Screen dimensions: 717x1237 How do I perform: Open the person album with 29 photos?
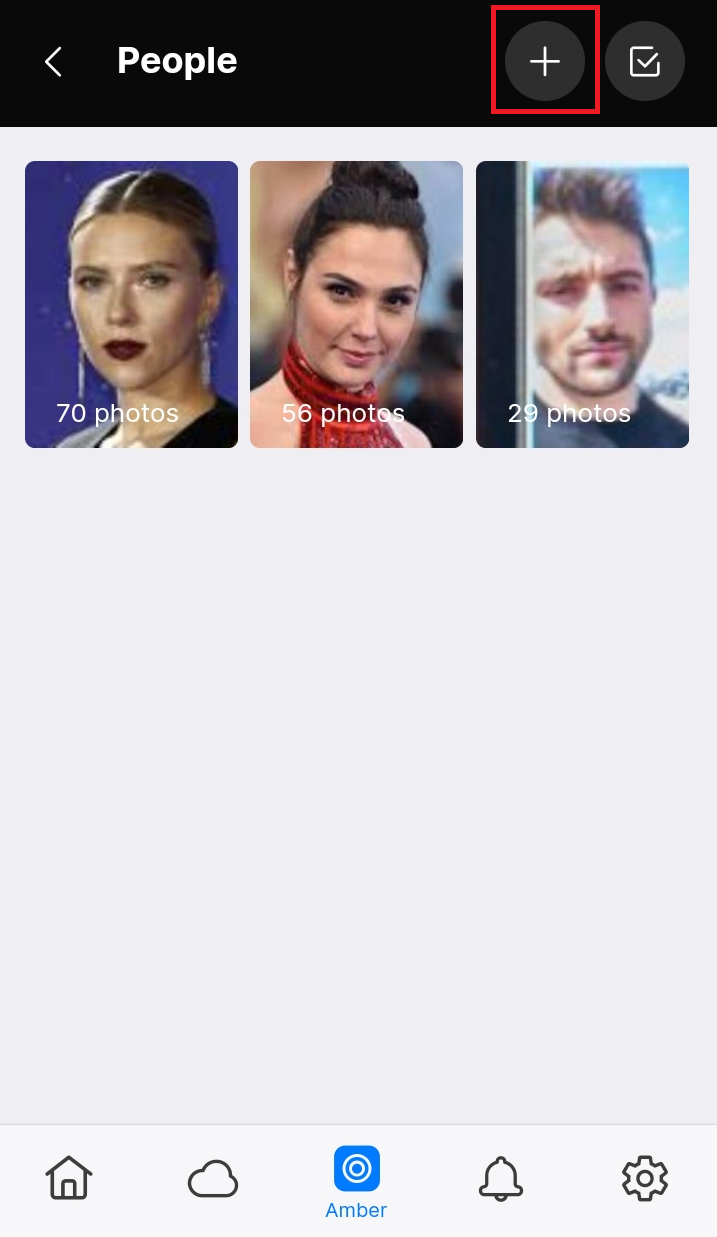tap(582, 304)
